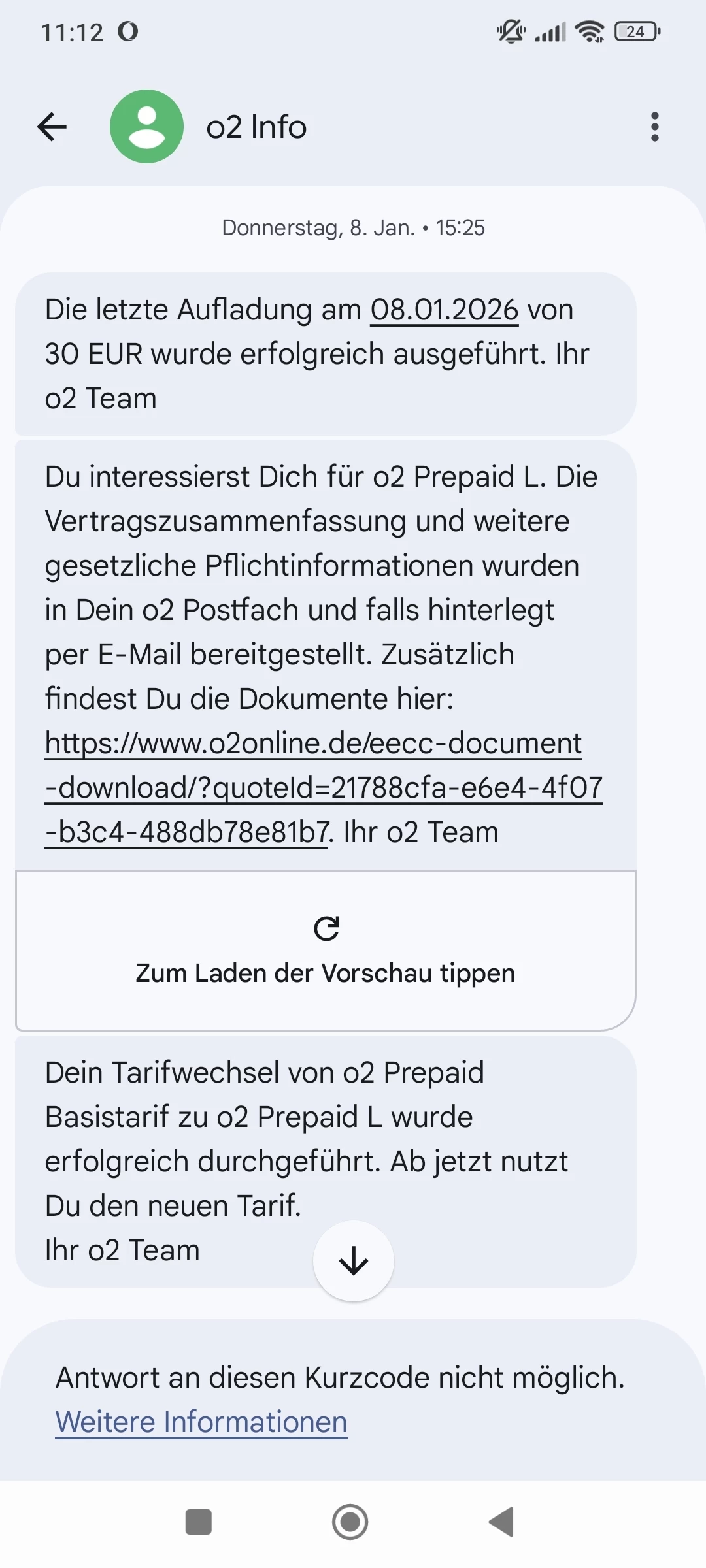
Task: Go back using the top-left arrow
Action: pos(52,127)
